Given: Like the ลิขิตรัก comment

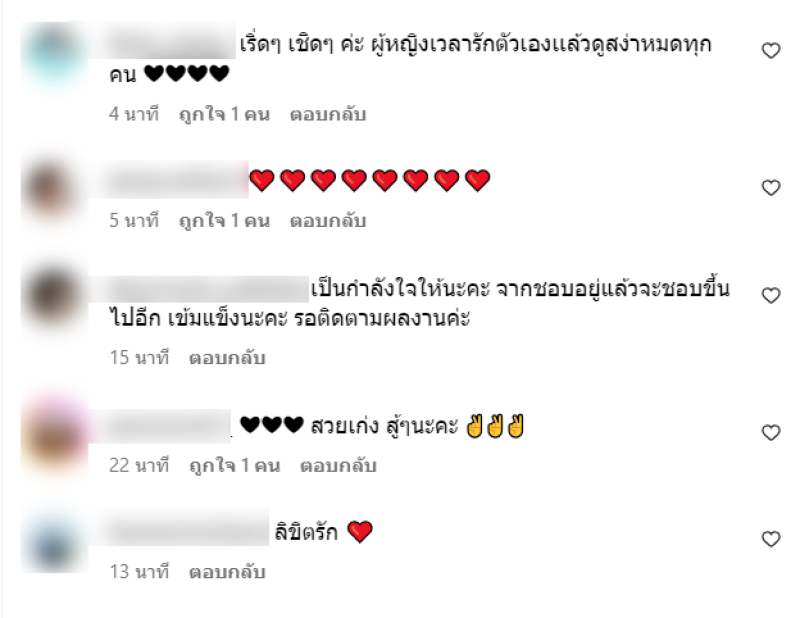Looking at the screenshot, I should pos(771,539).
